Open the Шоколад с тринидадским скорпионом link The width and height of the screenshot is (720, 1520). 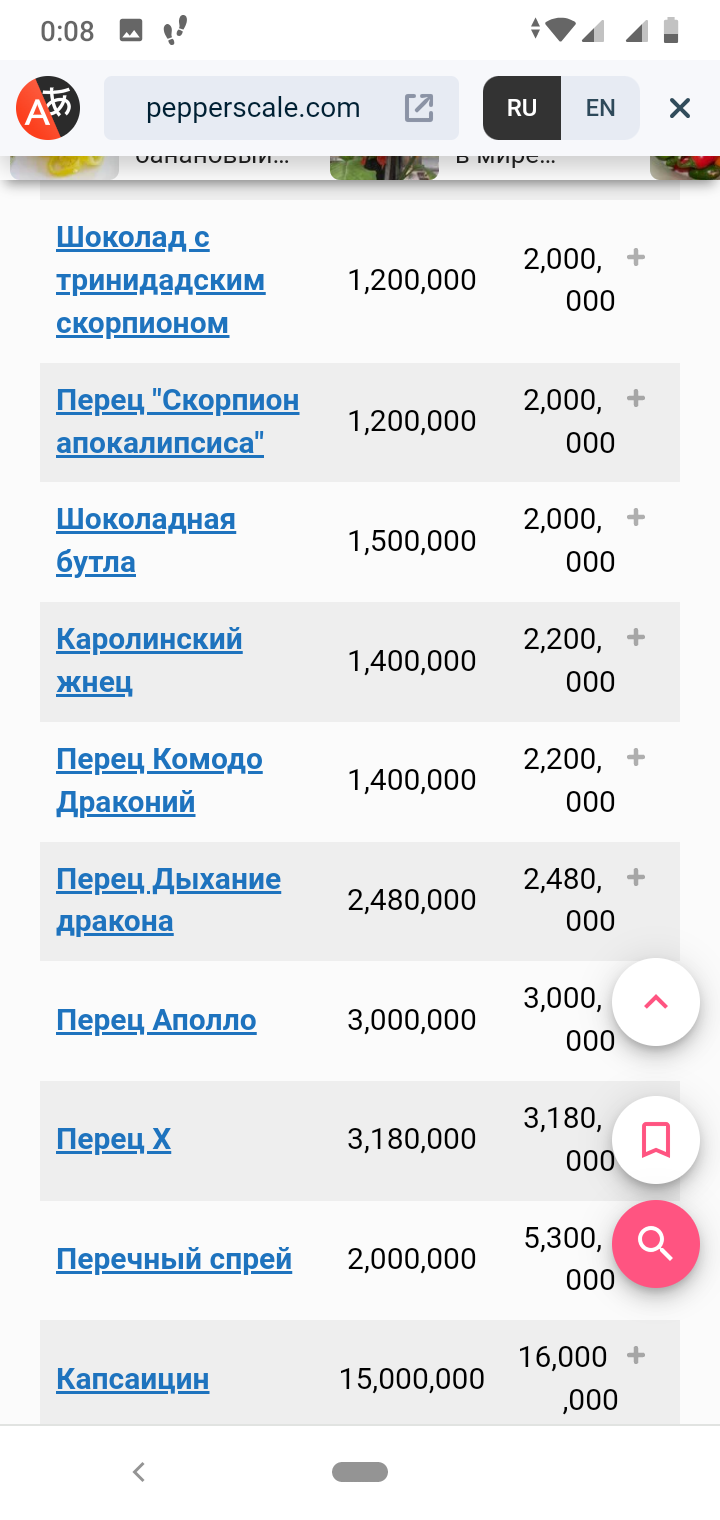tap(160, 280)
